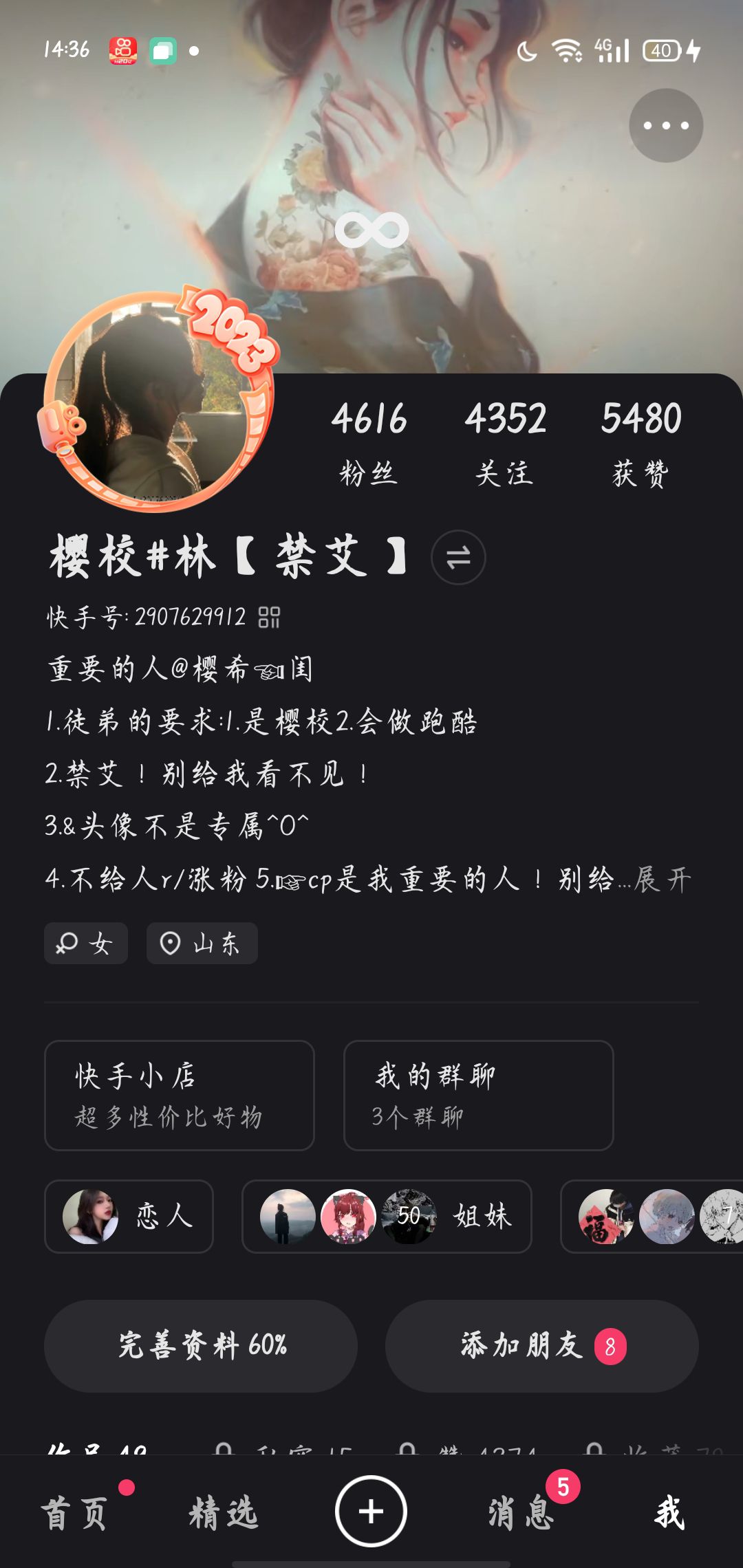Tap the switch account arrows icon

458,557
